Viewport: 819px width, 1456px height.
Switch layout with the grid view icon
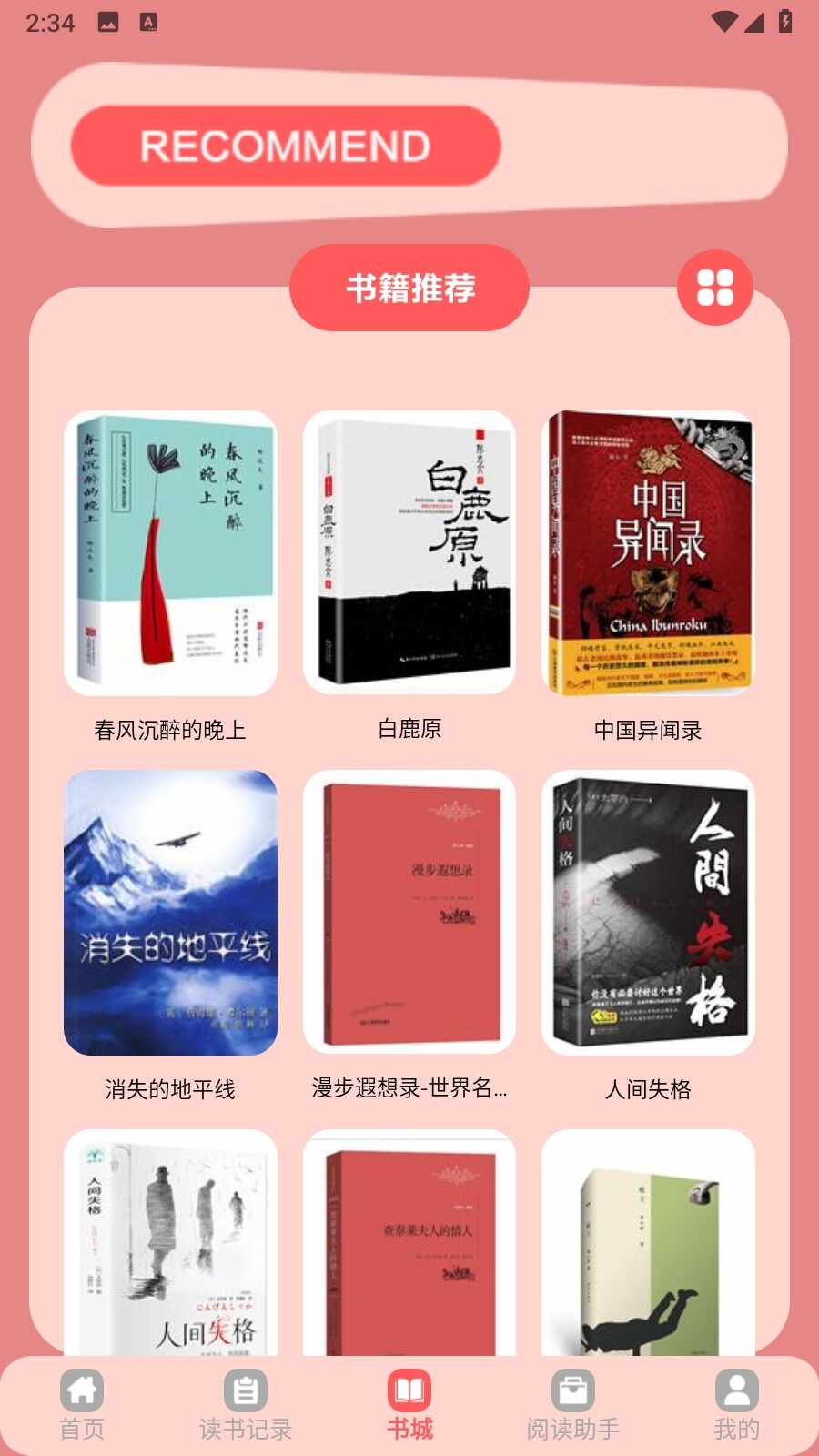point(716,287)
